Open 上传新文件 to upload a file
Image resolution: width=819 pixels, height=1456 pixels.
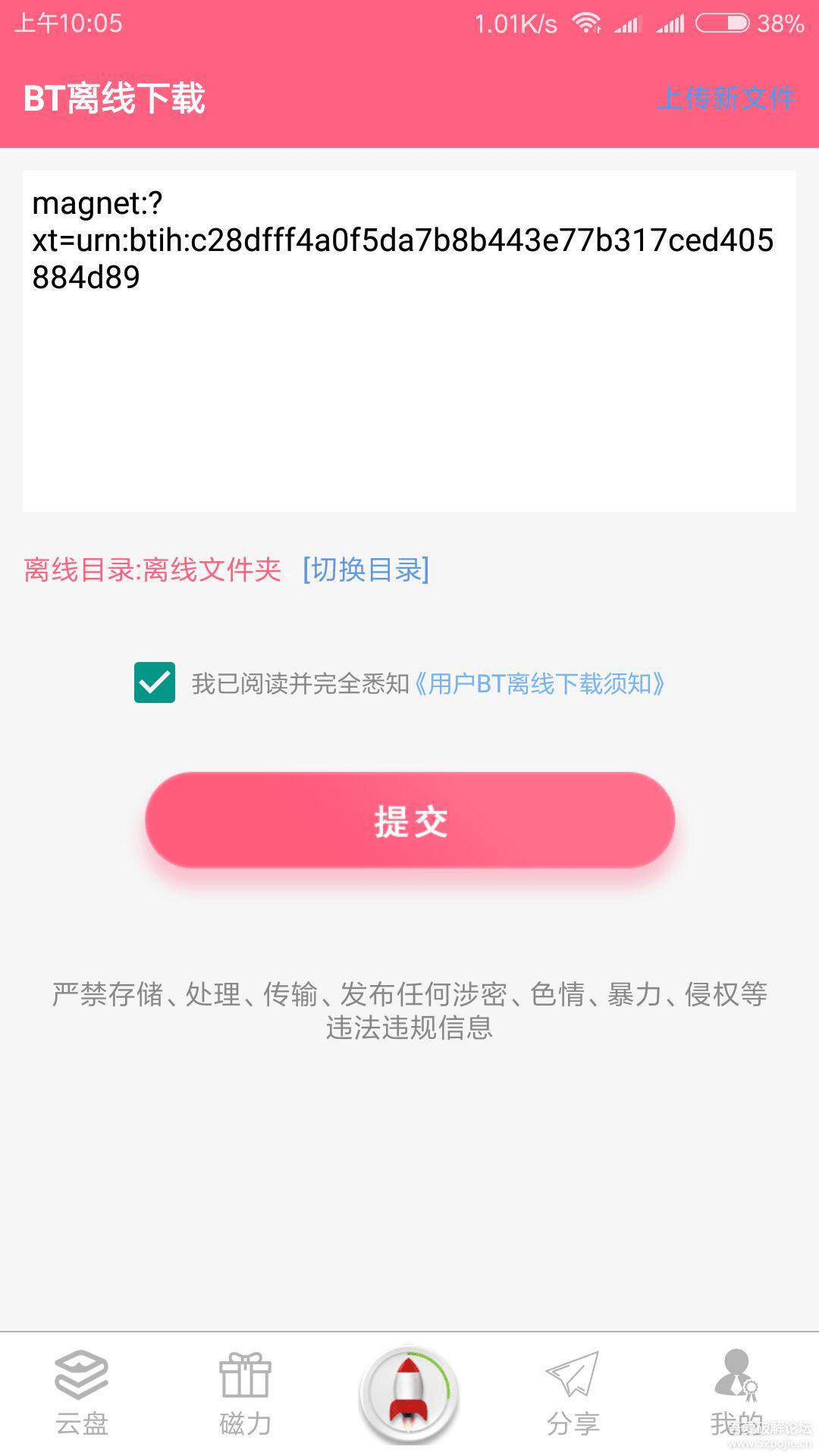coord(728,97)
